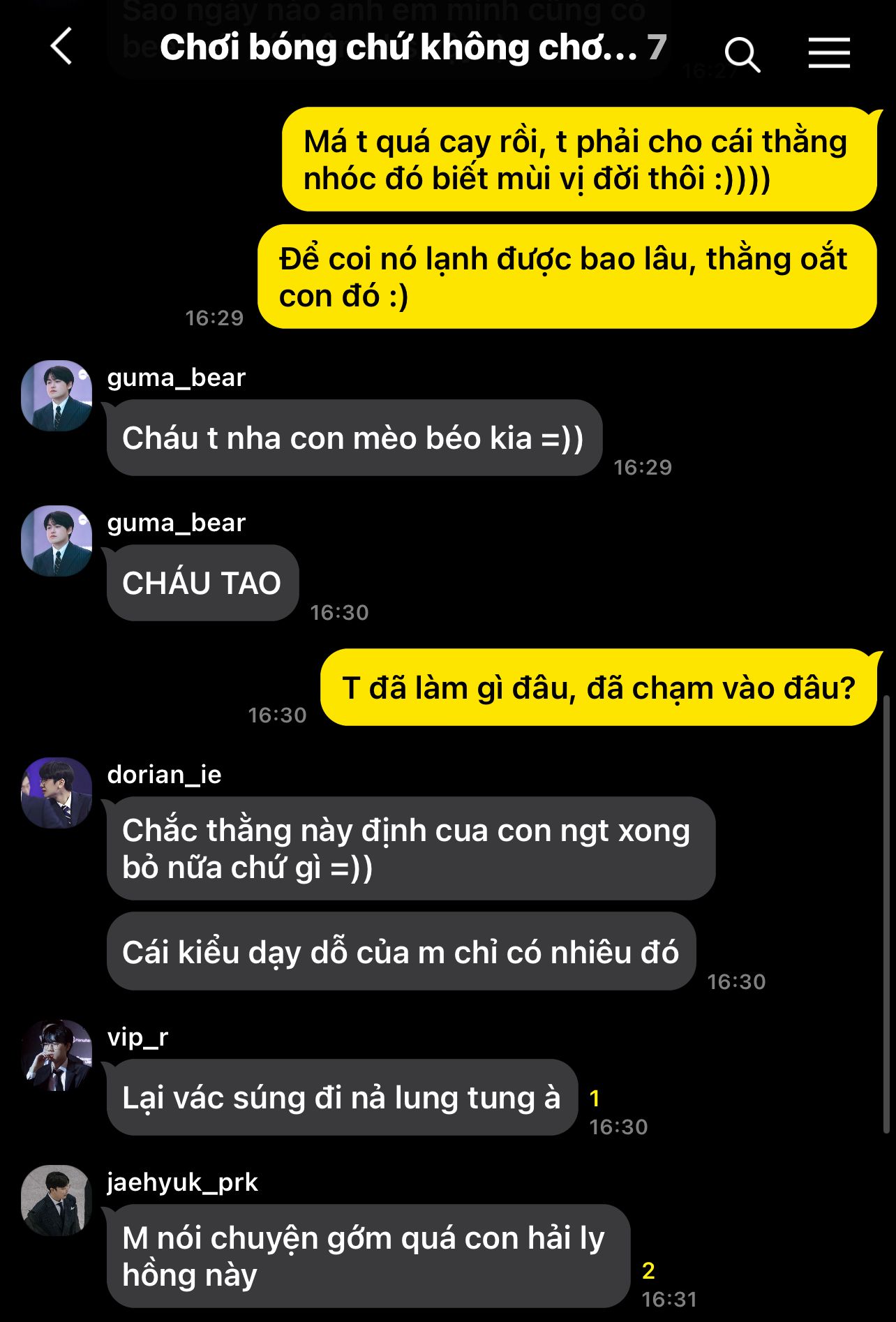This screenshot has height=1322, width=896.
Task: Open vip_r's profile avatar
Action: tap(57, 1055)
